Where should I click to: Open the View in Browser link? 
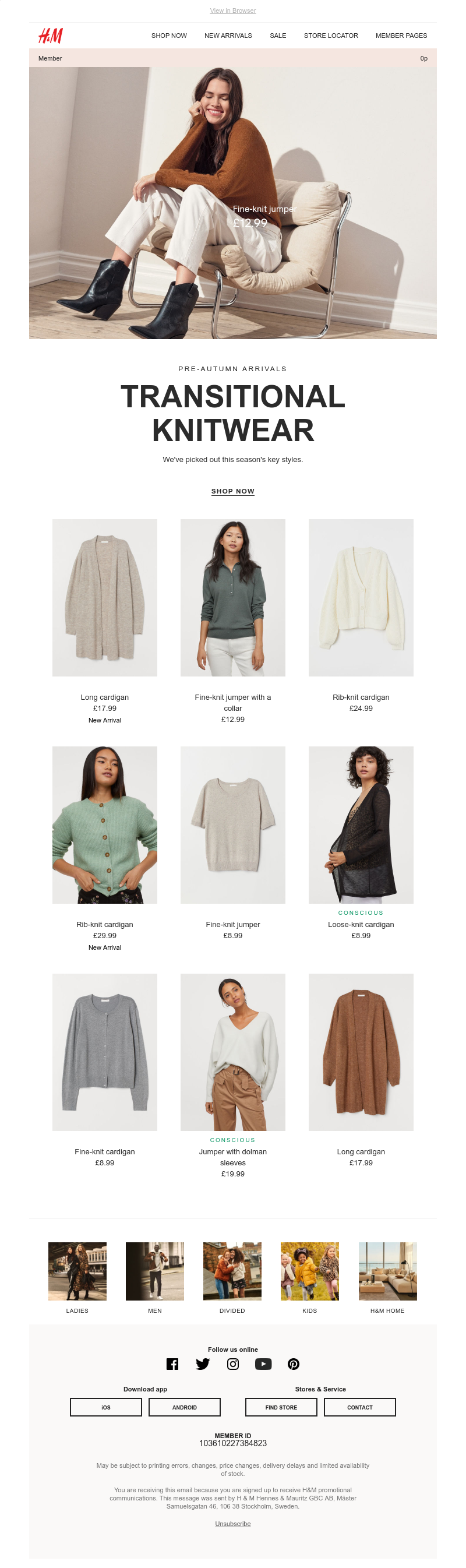pos(232,10)
